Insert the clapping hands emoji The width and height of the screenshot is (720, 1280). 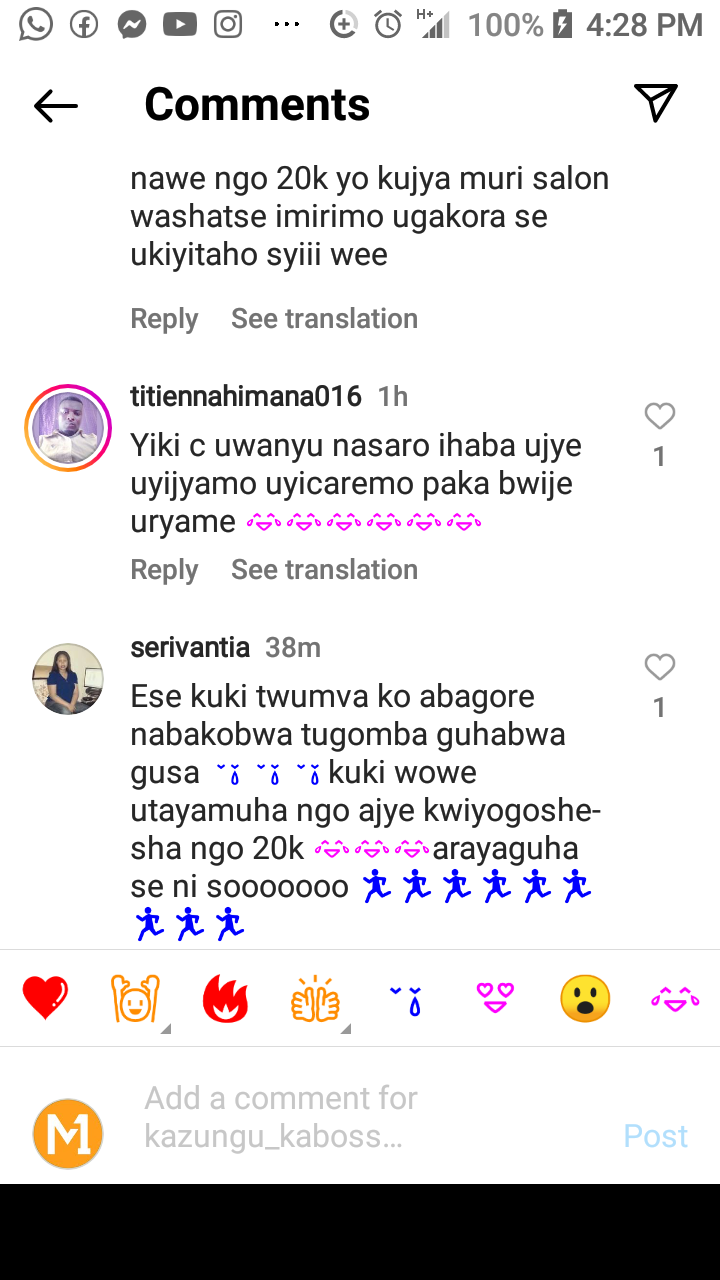point(315,999)
